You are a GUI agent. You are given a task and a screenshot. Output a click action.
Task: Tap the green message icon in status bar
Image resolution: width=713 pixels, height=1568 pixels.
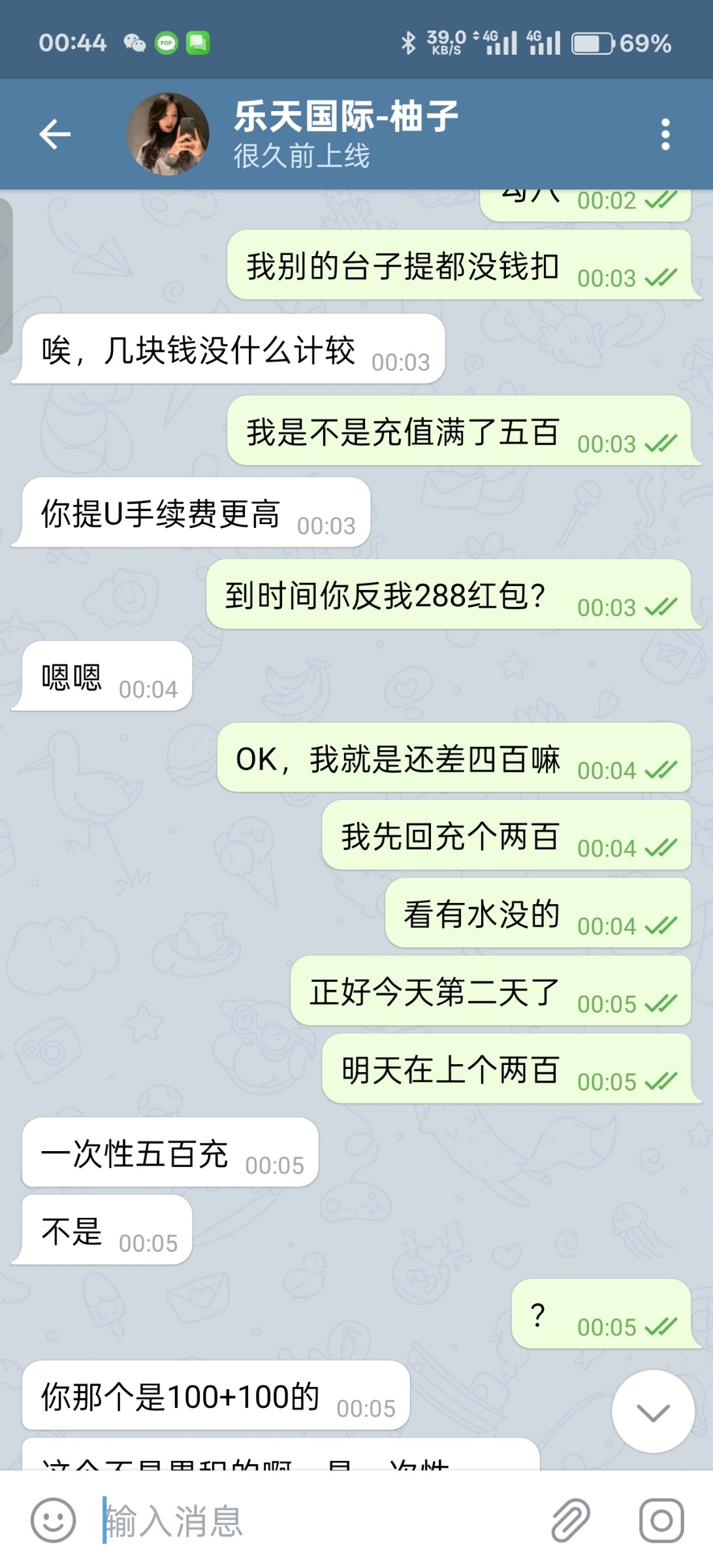[198, 42]
